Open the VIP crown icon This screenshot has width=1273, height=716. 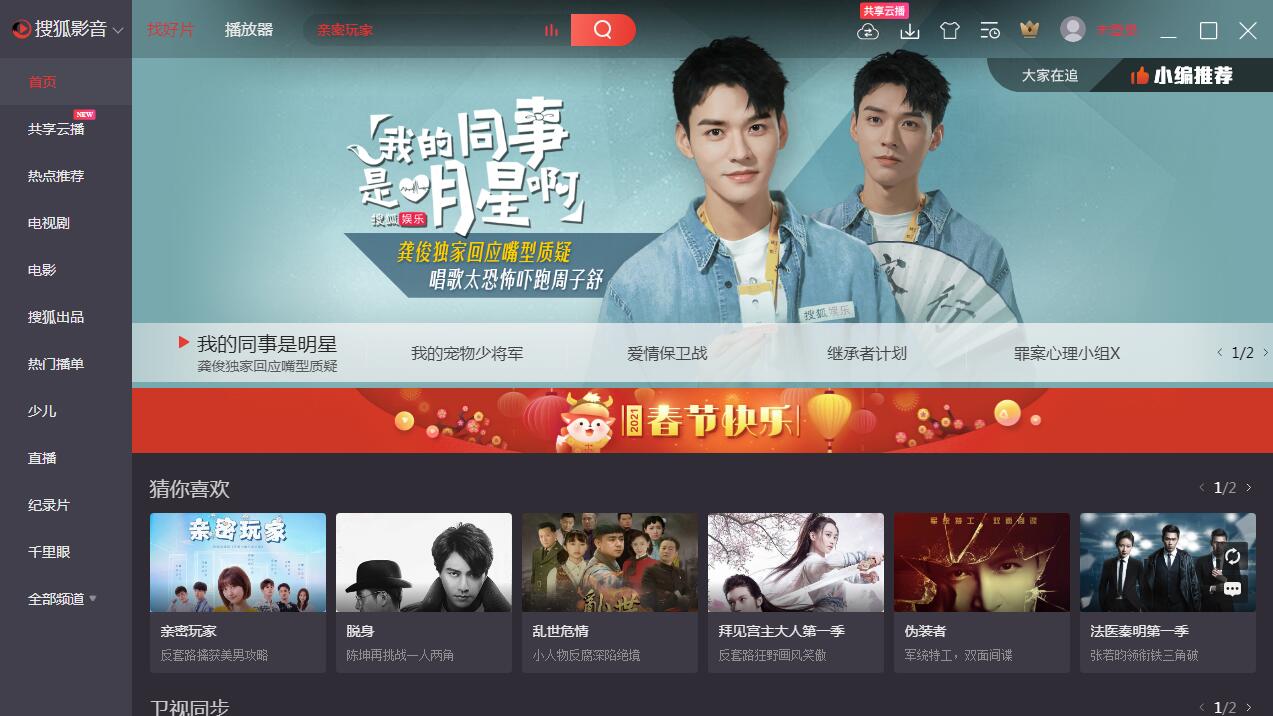(1029, 30)
